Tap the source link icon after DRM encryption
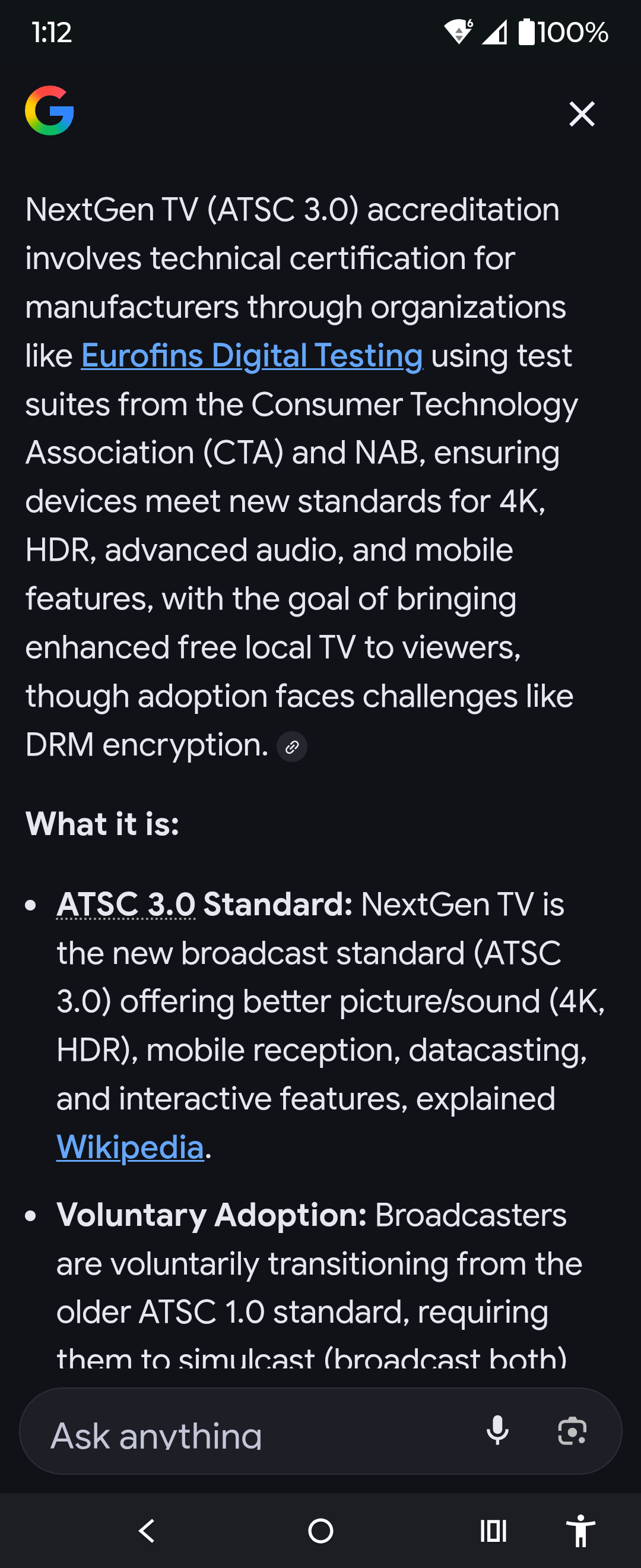 [x=292, y=747]
